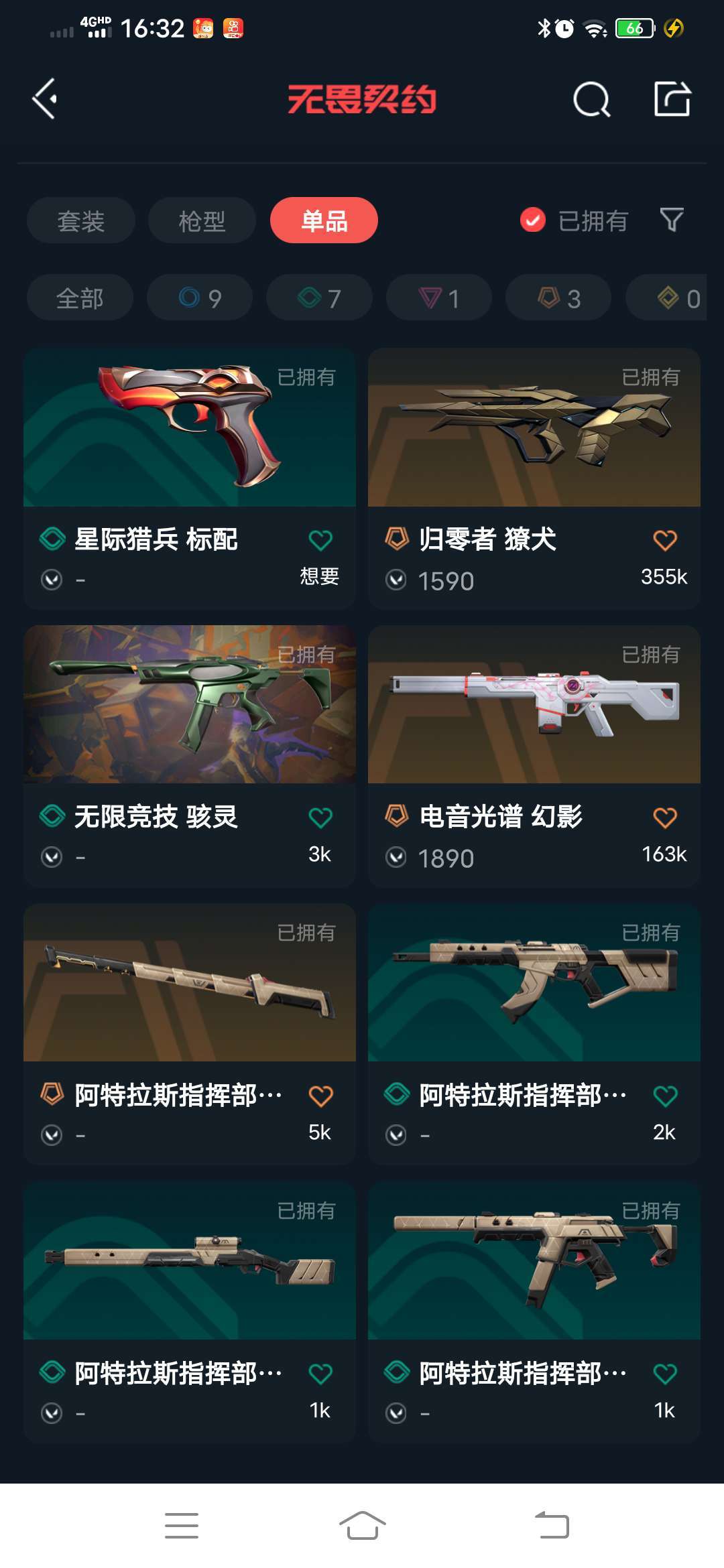Toggle the 已拥有 checkbox
Screen dimensions: 724x1568
point(533,220)
